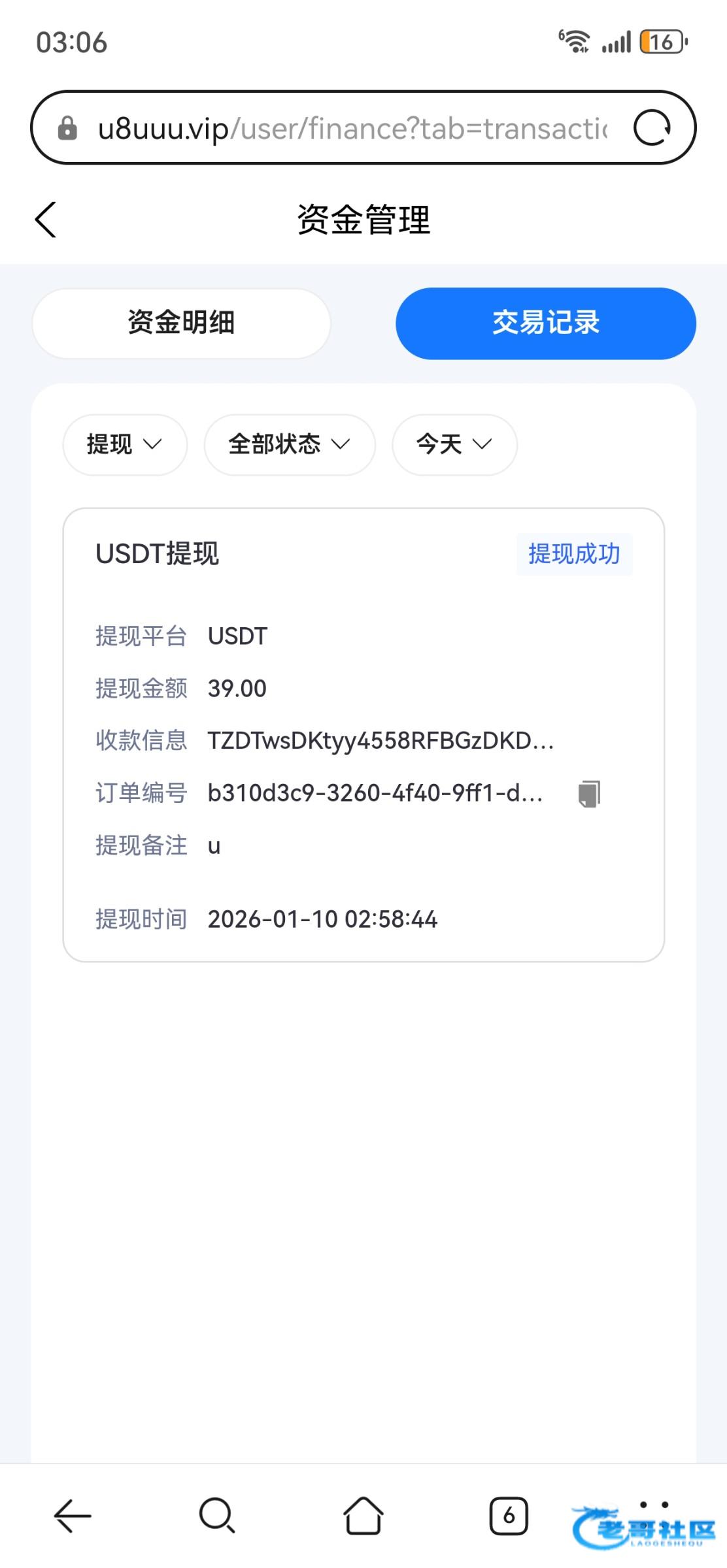Go to the browser home page
This screenshot has height=1568, width=727.
363,1516
